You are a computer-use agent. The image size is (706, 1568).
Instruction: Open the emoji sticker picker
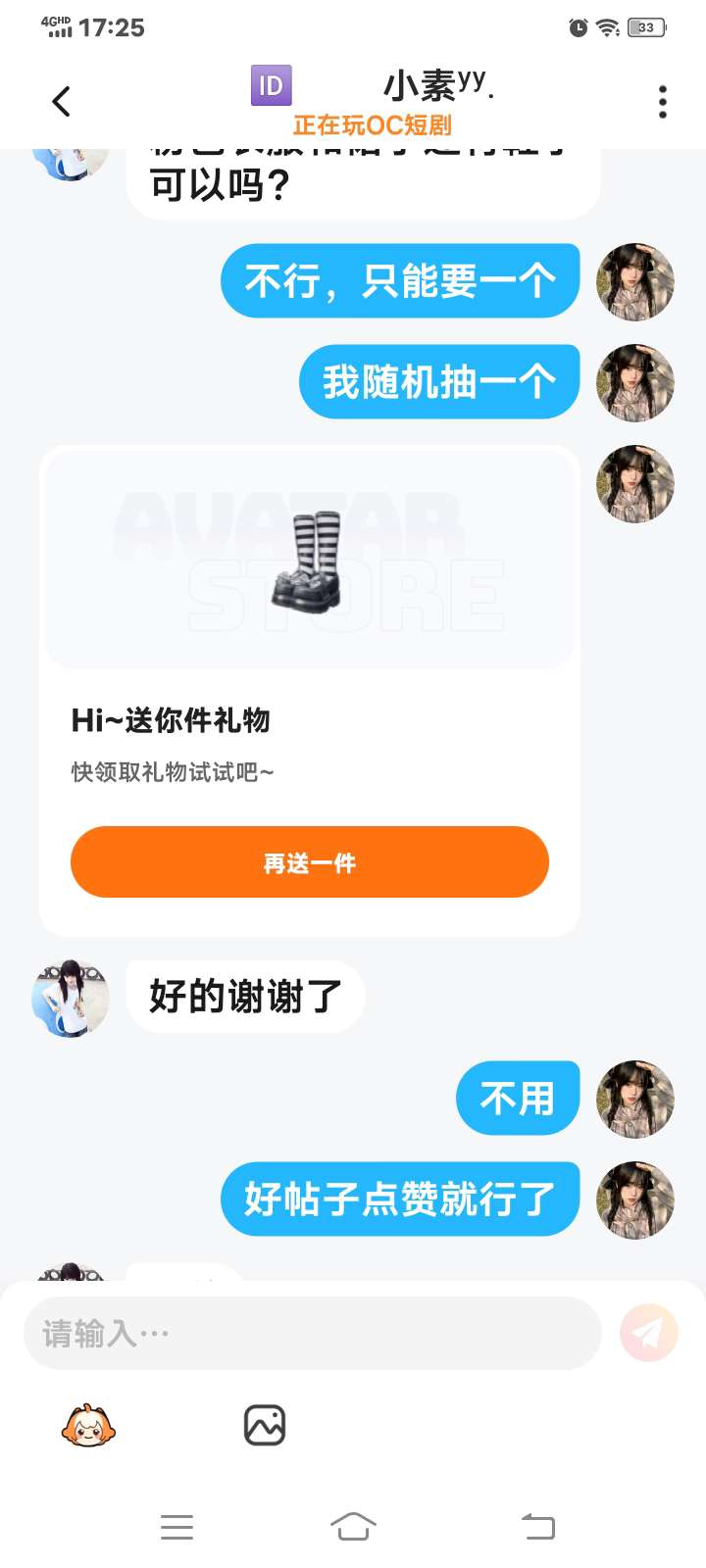tap(88, 1426)
